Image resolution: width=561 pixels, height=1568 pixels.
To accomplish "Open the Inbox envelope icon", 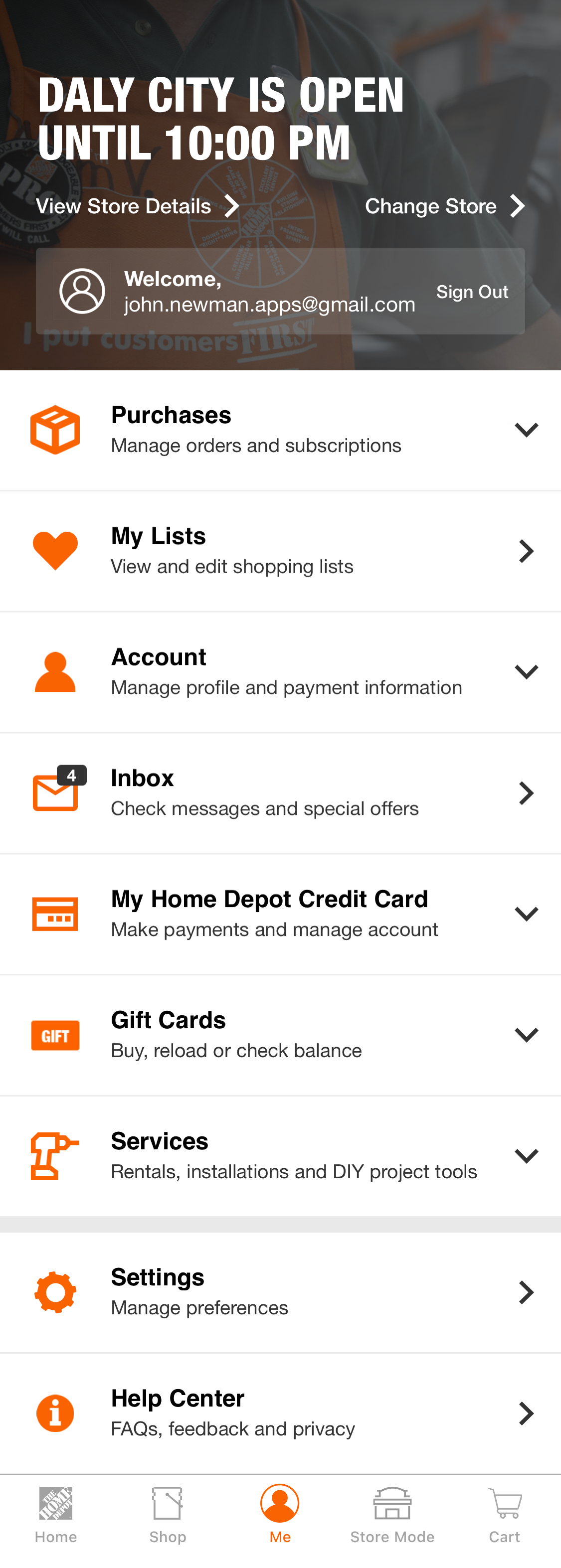I will [x=55, y=794].
